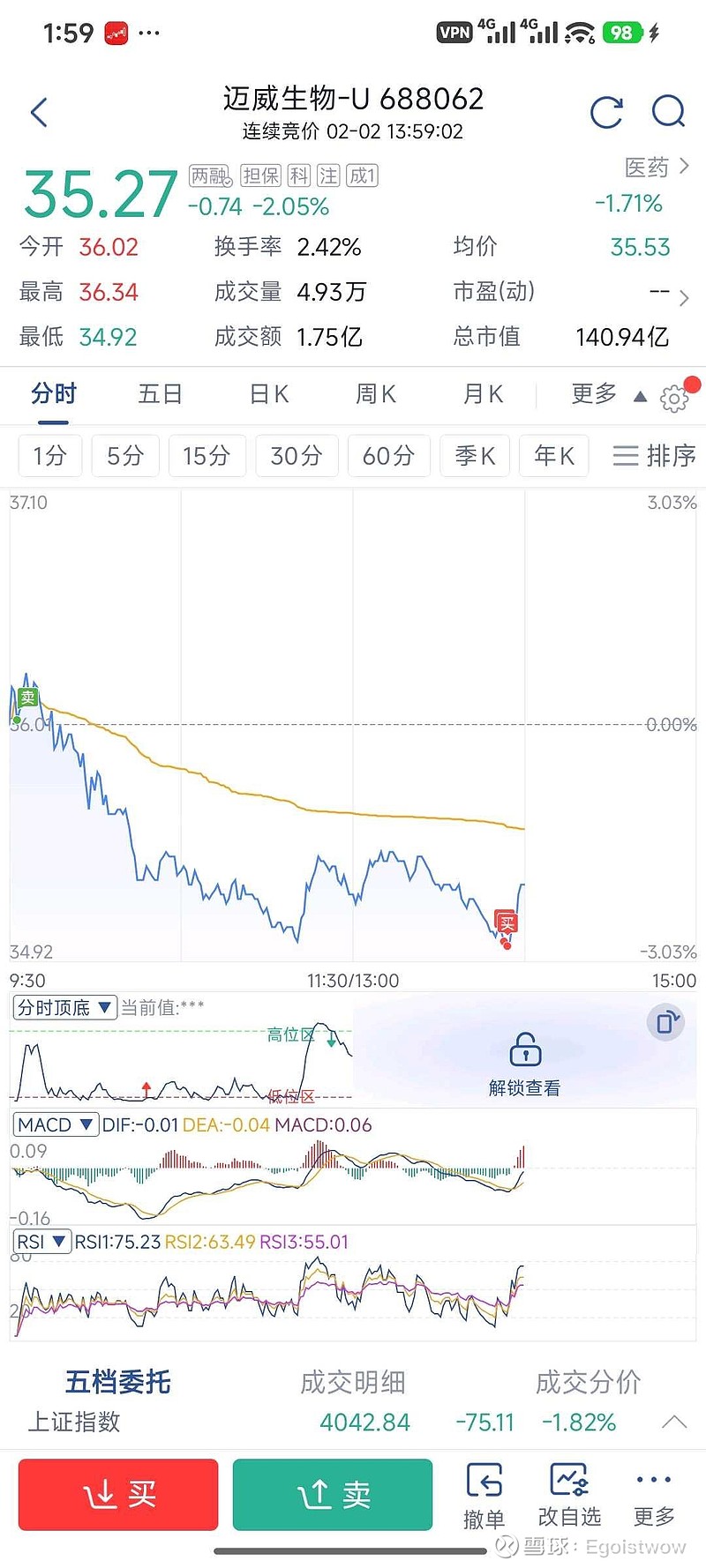This screenshot has width=706, height=1568.
Task: Tap the back arrow to leave quote page
Action: tap(37, 112)
